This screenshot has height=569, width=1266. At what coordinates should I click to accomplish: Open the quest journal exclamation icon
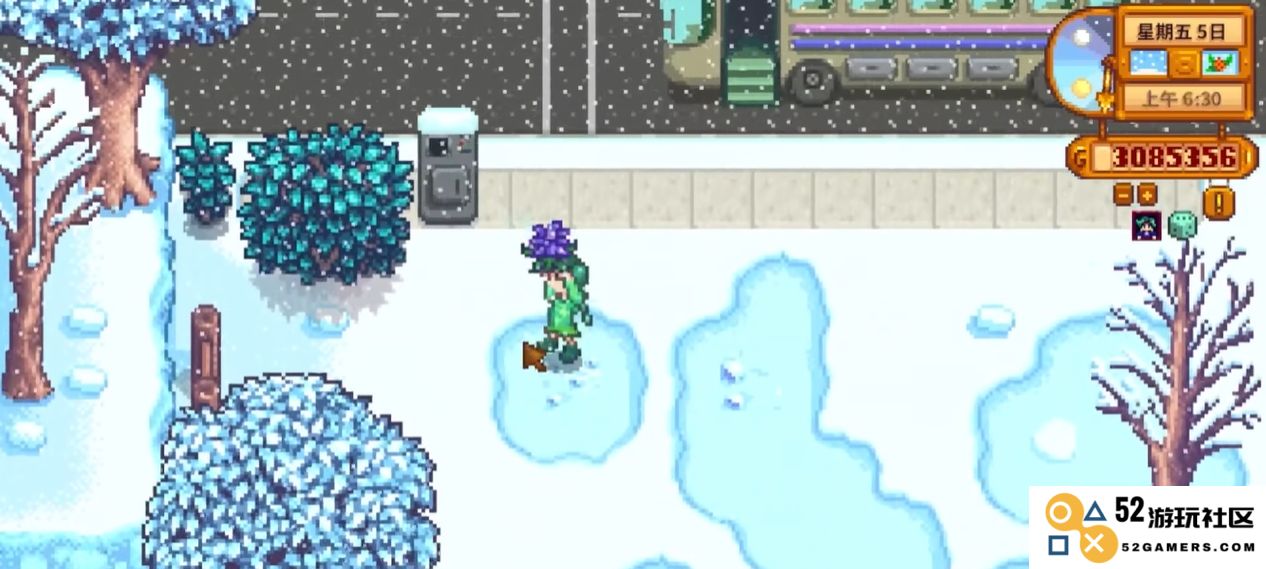click(1219, 203)
